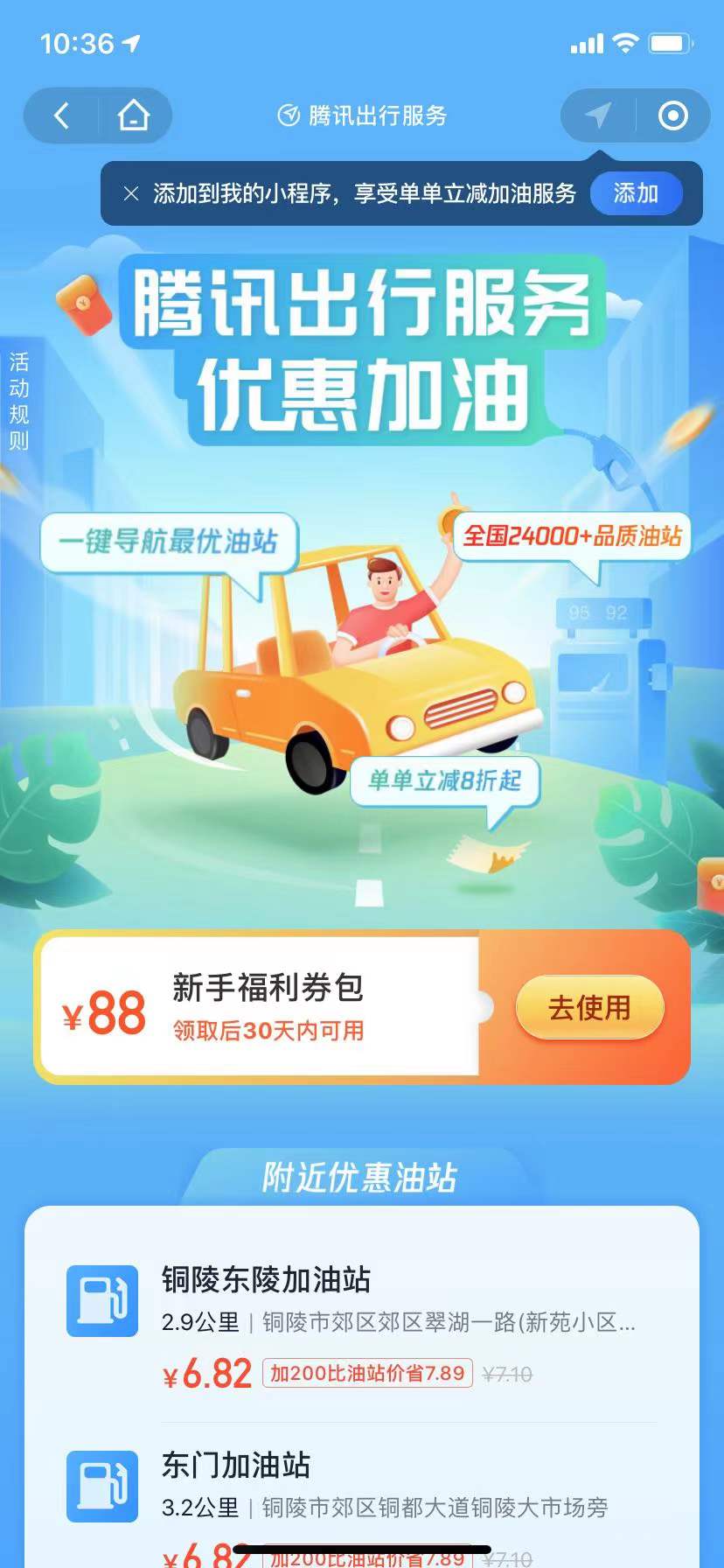Go back to the previous page
This screenshot has width=724, height=1568.
[x=61, y=115]
